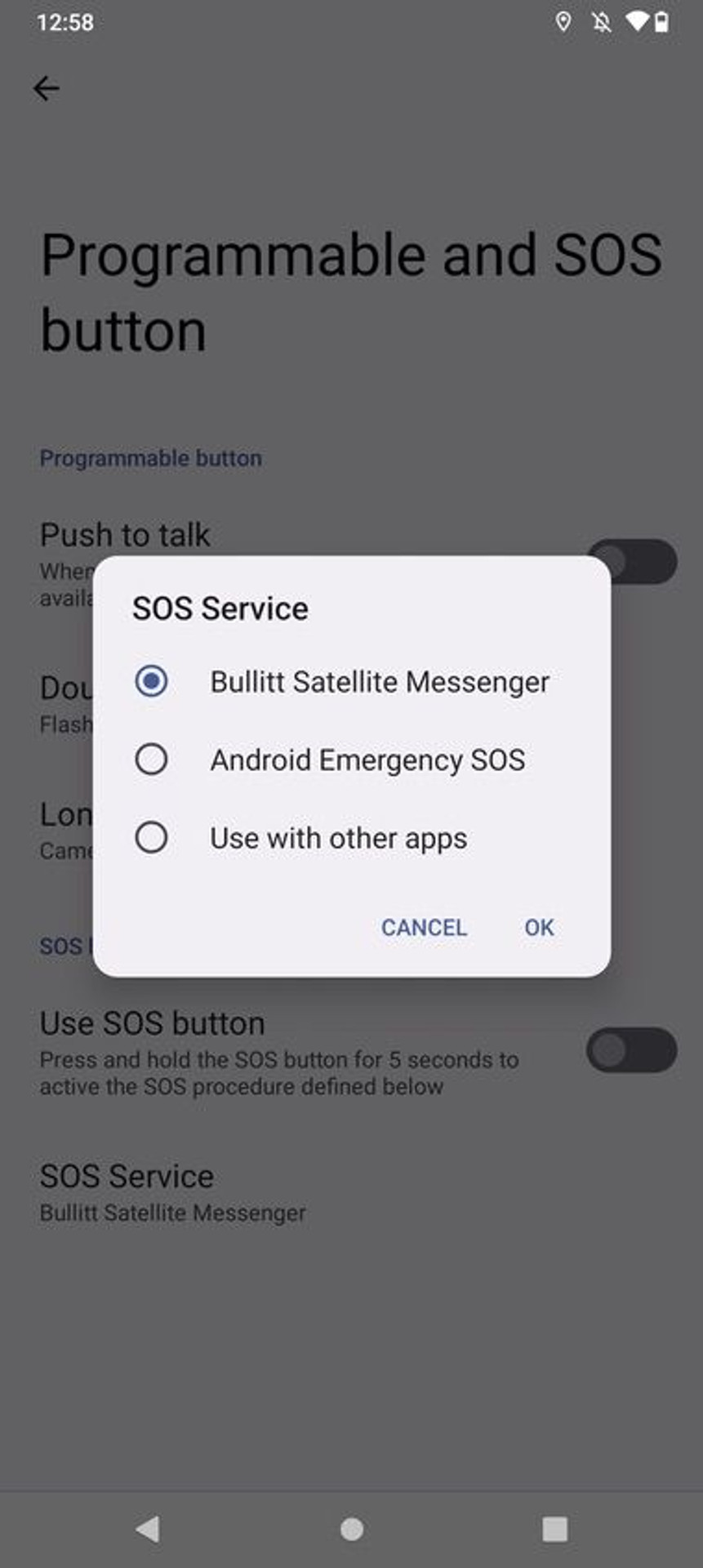Image resolution: width=703 pixels, height=1568 pixels.
Task: Tap the system home button
Action: coord(351,1529)
